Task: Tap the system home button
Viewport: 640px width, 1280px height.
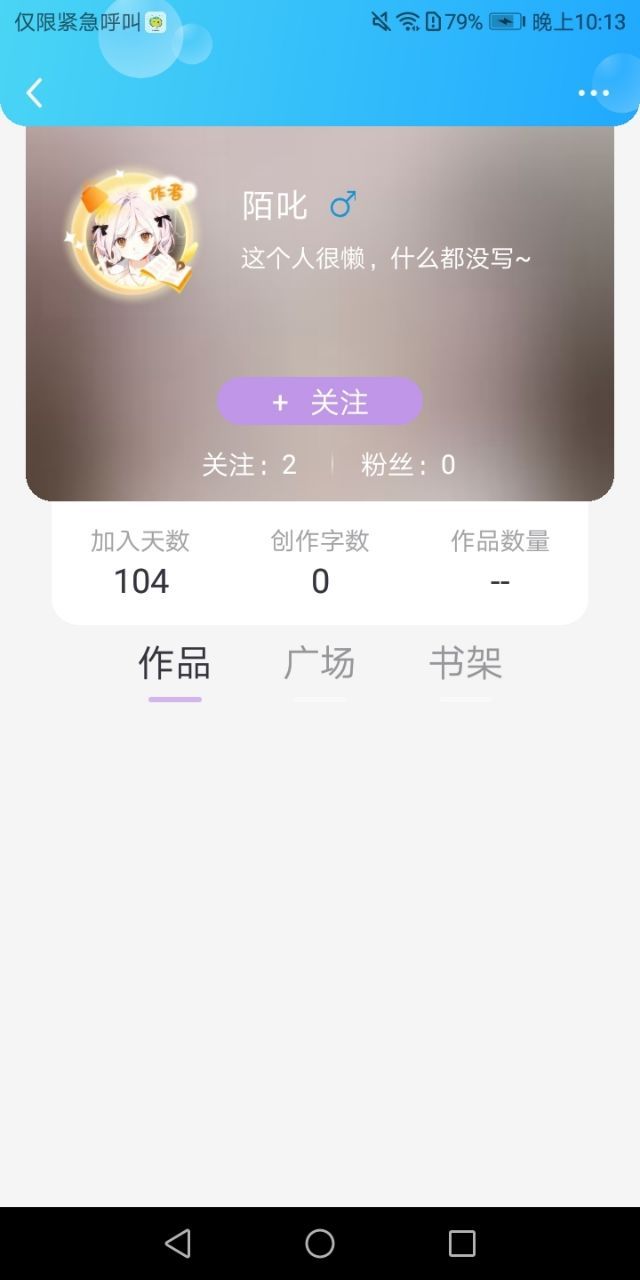Action: pyautogui.click(x=320, y=1243)
